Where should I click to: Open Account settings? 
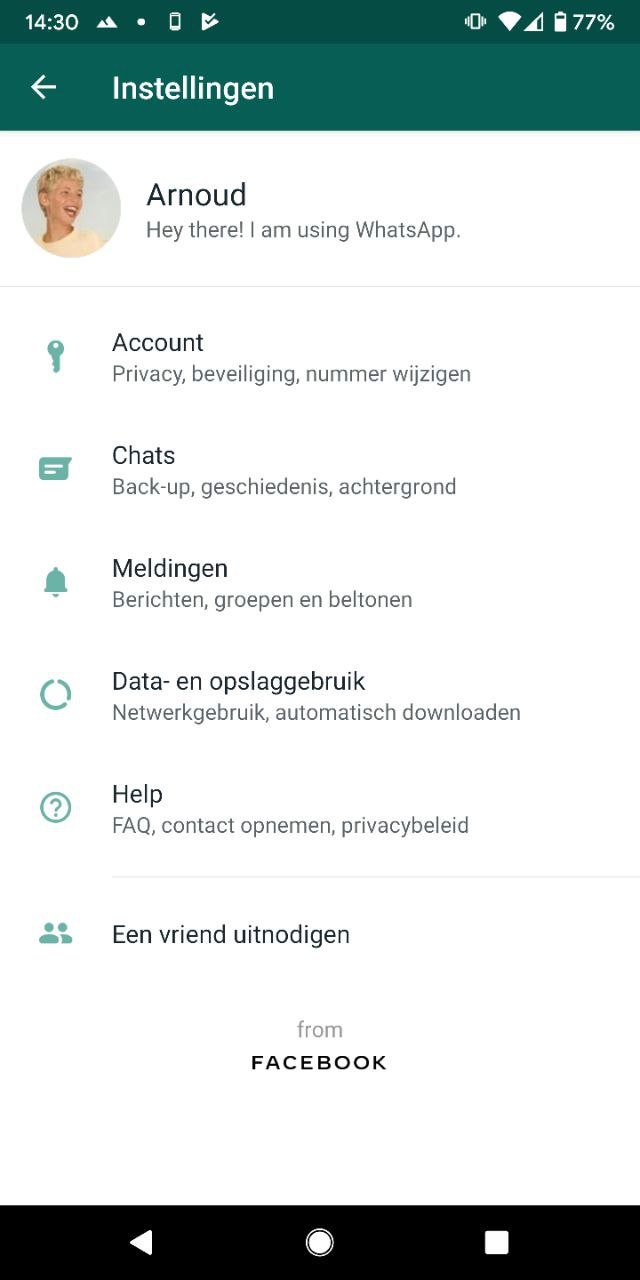pos(320,357)
